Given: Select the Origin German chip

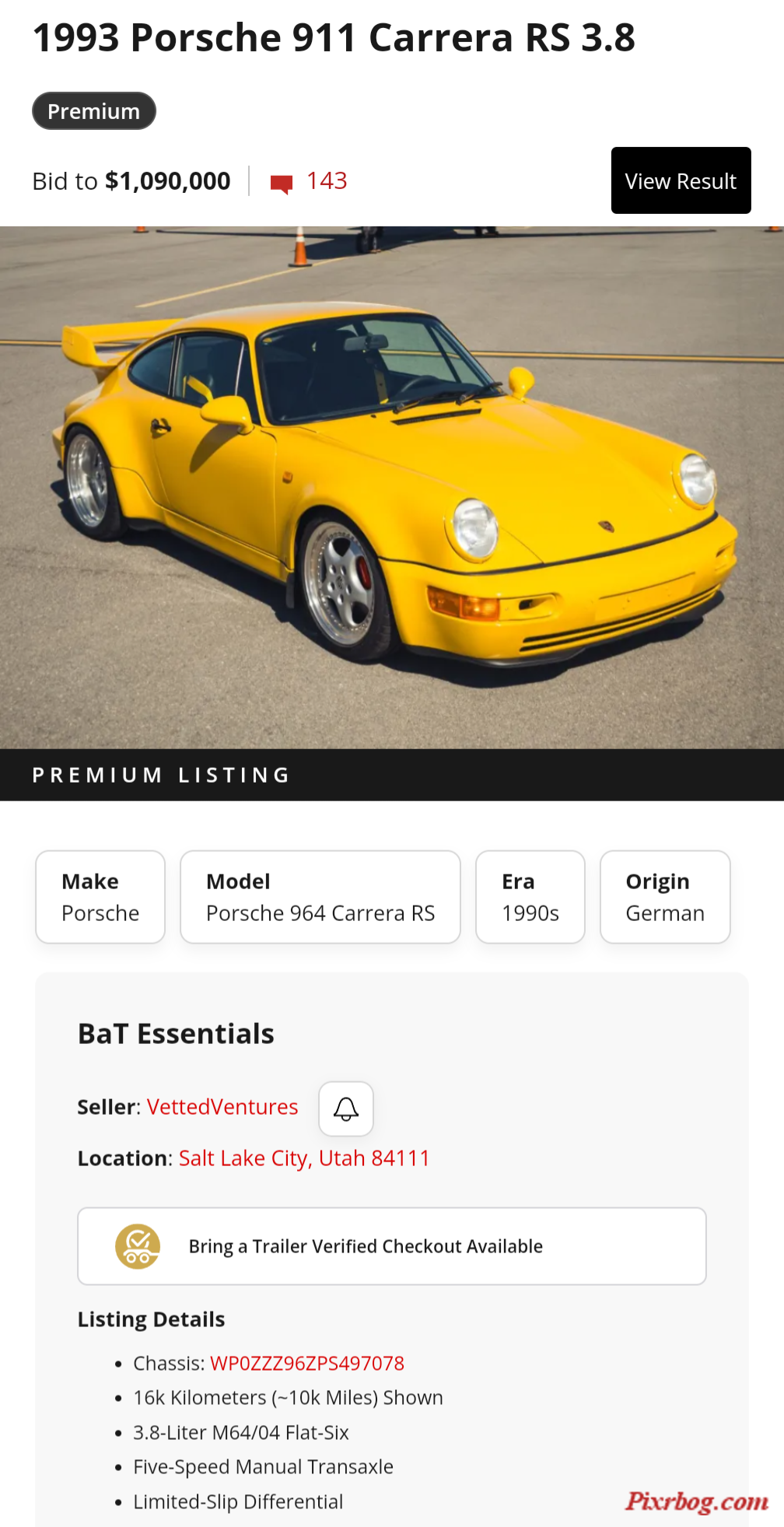Looking at the screenshot, I should [664, 897].
